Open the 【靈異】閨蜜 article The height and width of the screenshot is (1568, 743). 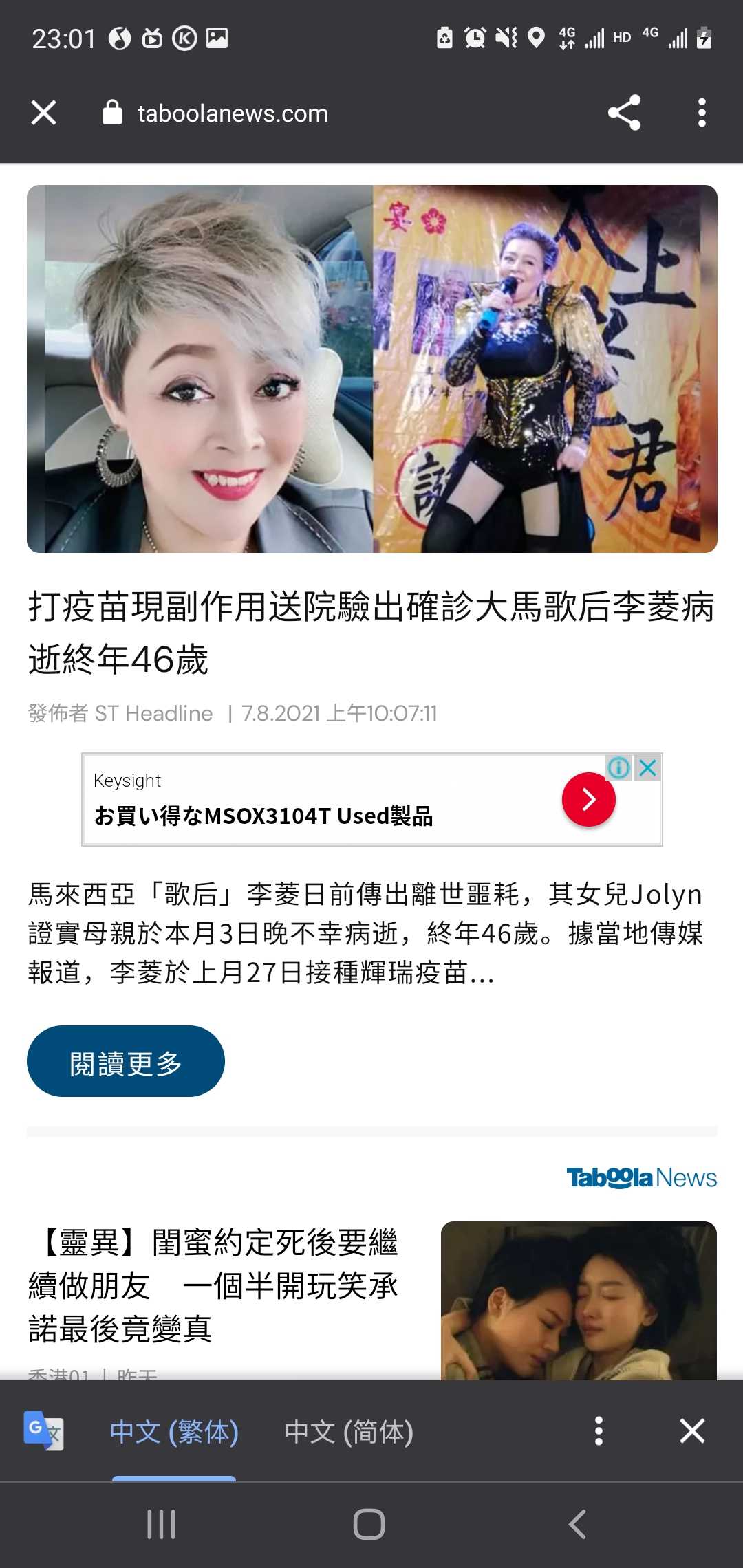[x=213, y=1285]
